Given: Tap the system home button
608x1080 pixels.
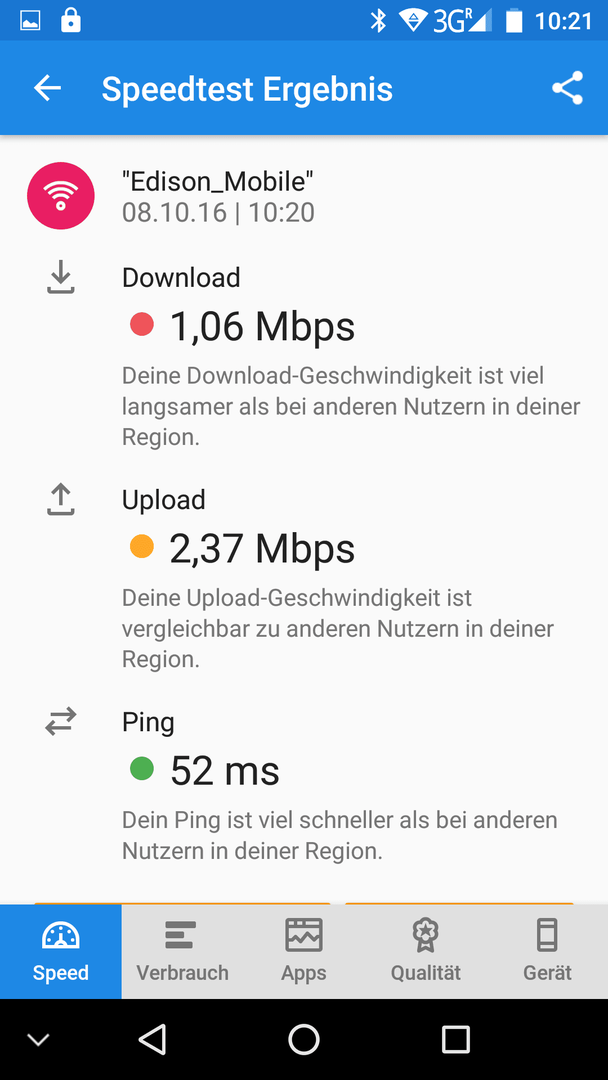Looking at the screenshot, I should pyautogui.click(x=304, y=1039).
